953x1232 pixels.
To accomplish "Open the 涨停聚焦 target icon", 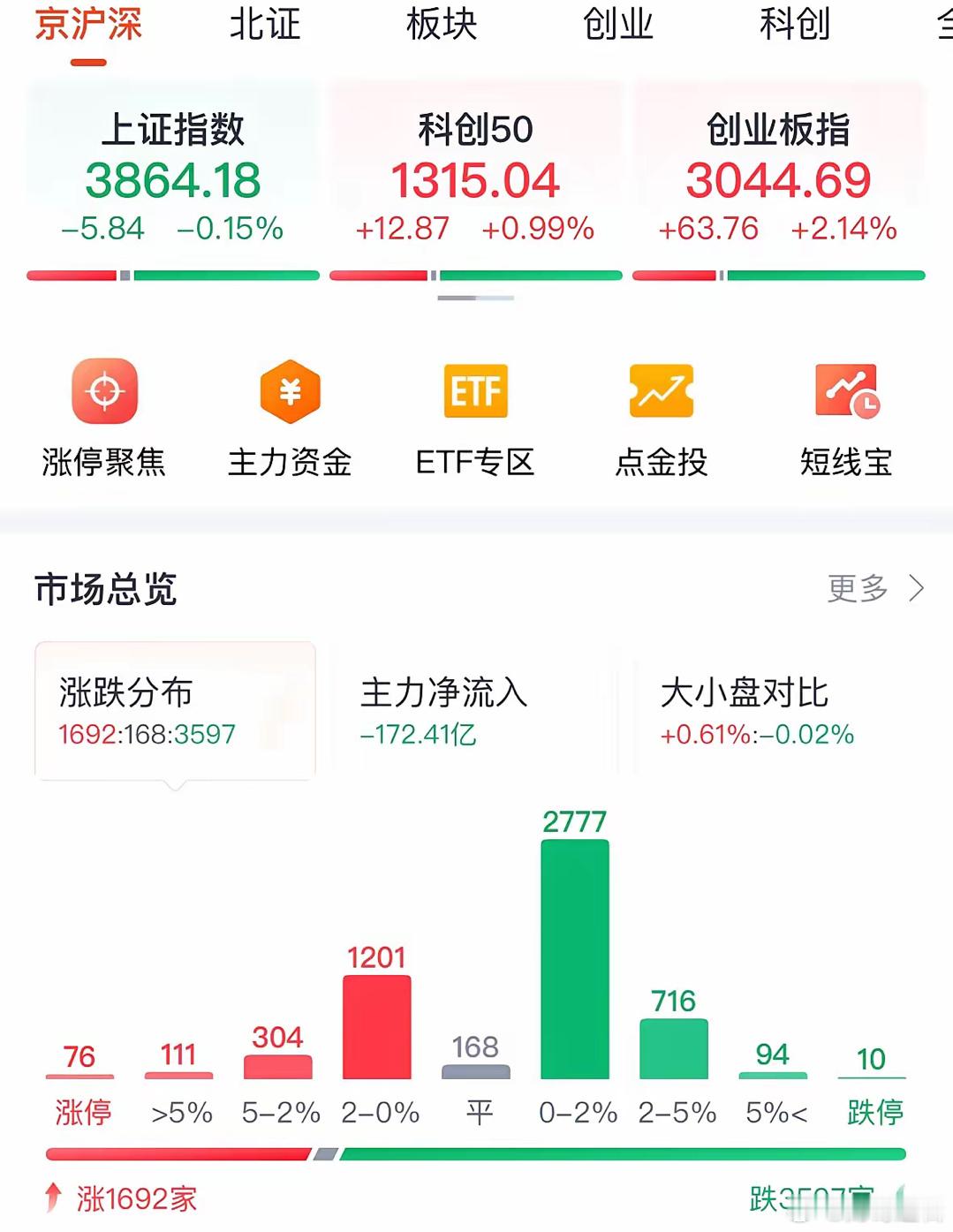I will tap(104, 389).
